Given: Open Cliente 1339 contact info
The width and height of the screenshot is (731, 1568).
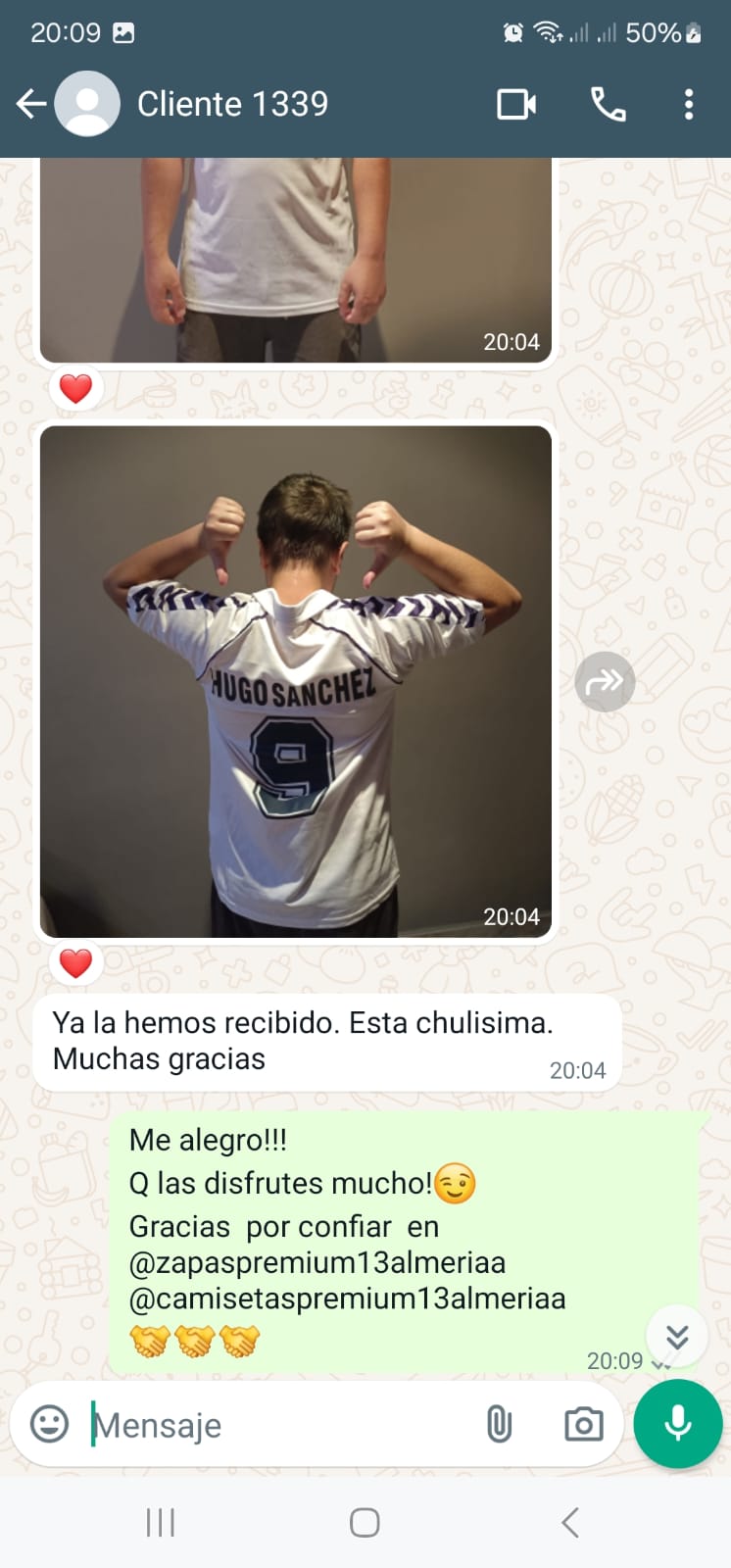Looking at the screenshot, I should pyautogui.click(x=232, y=104).
